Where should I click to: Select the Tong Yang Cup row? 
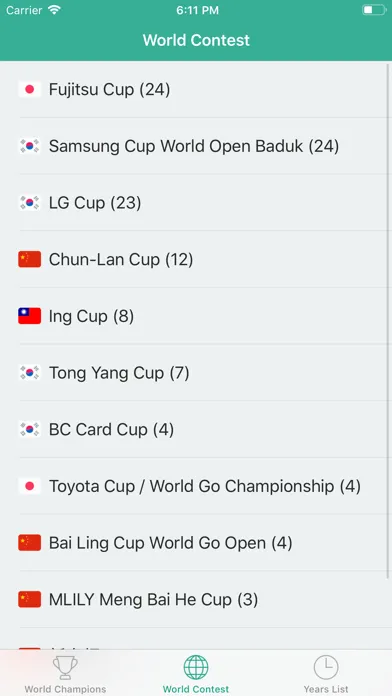pos(196,373)
